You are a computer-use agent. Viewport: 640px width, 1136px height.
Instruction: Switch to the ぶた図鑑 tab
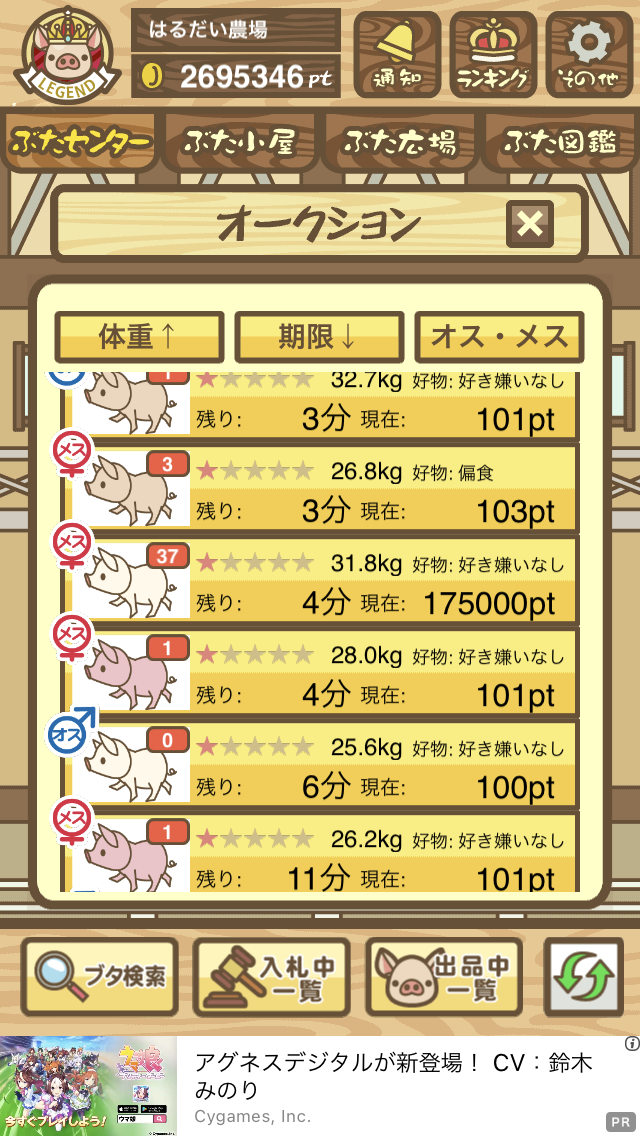click(x=560, y=142)
